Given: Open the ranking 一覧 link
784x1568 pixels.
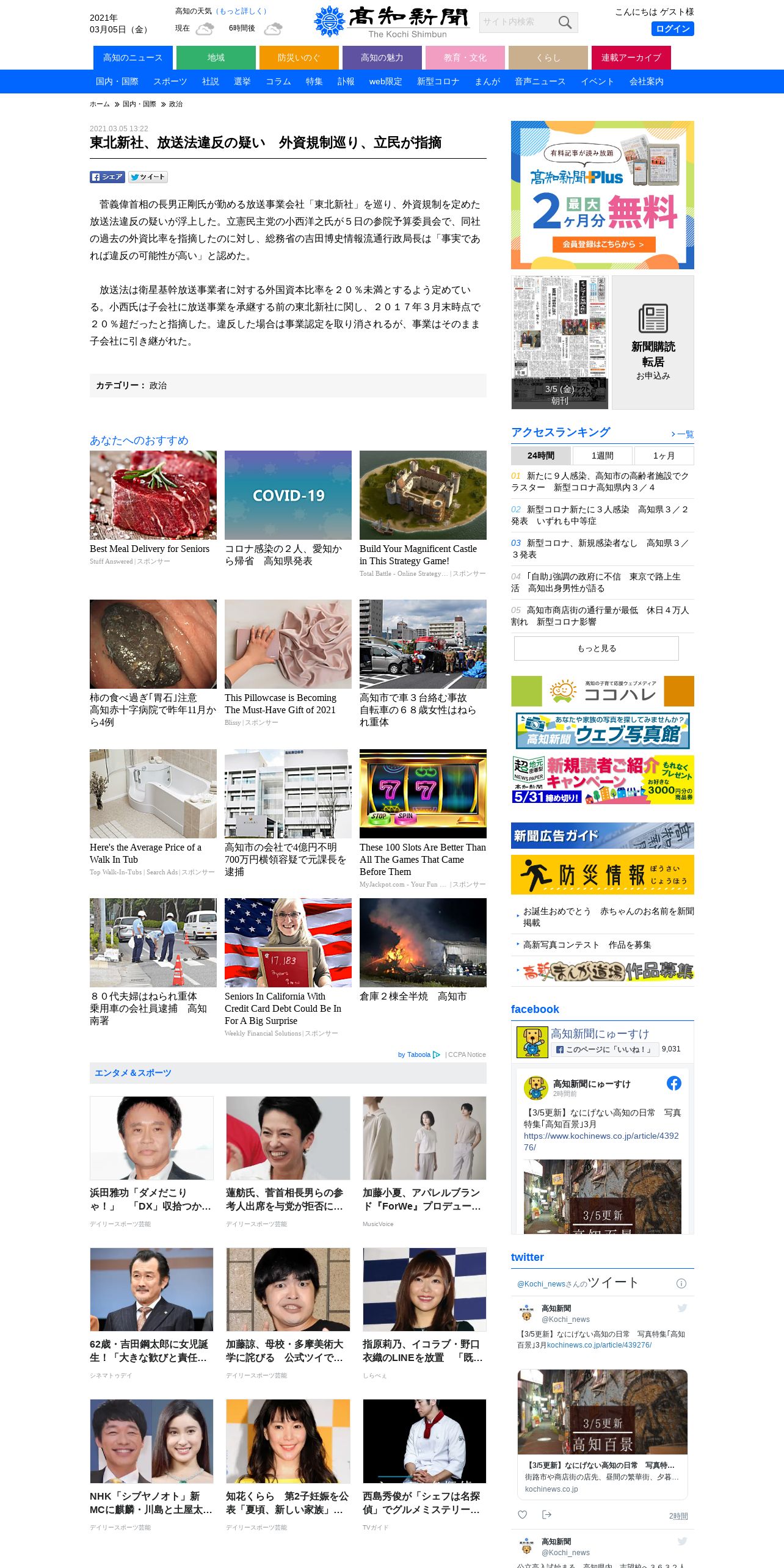Looking at the screenshot, I should tap(682, 434).
